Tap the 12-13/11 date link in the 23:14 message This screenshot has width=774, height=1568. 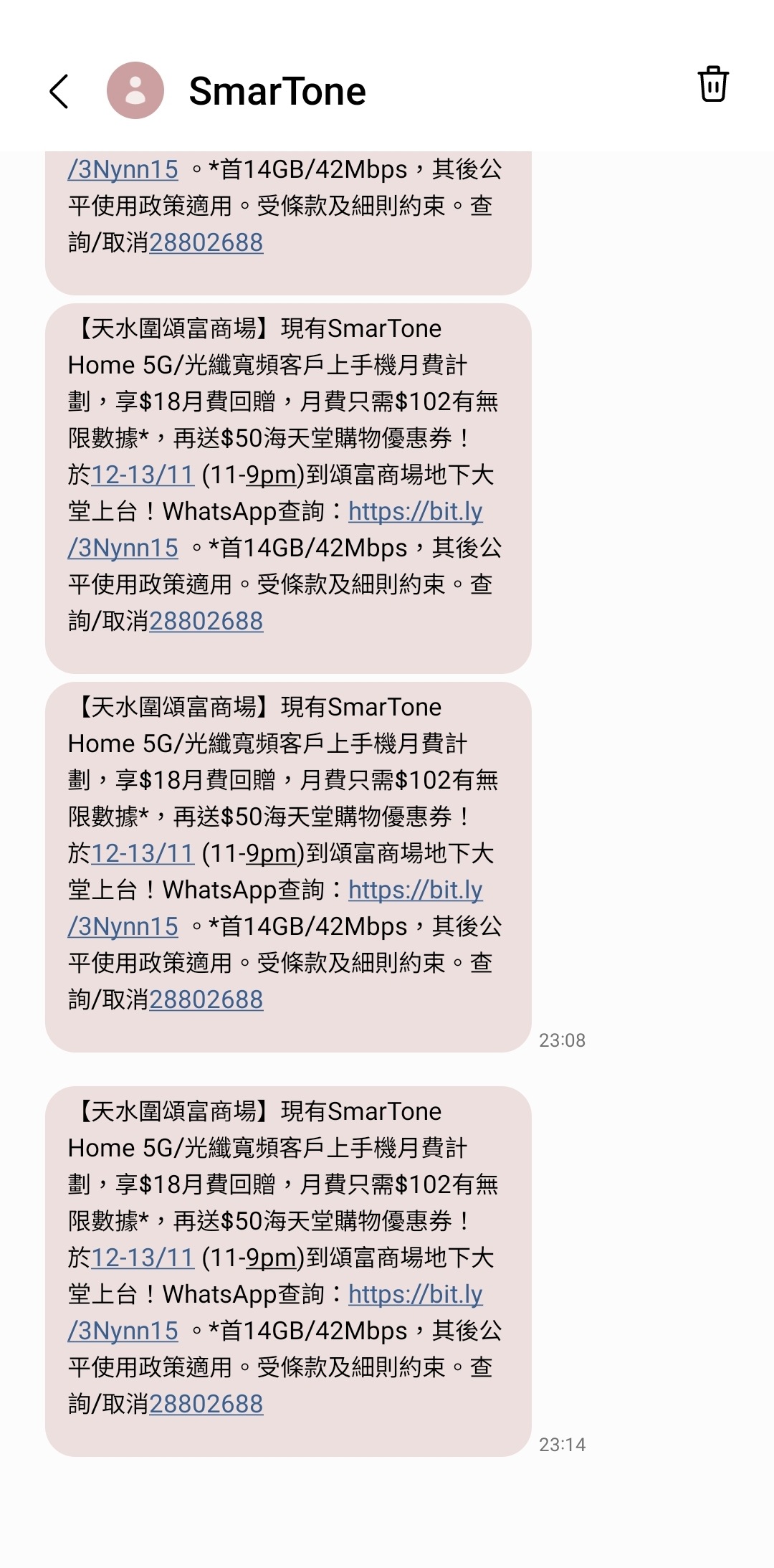coord(142,1258)
